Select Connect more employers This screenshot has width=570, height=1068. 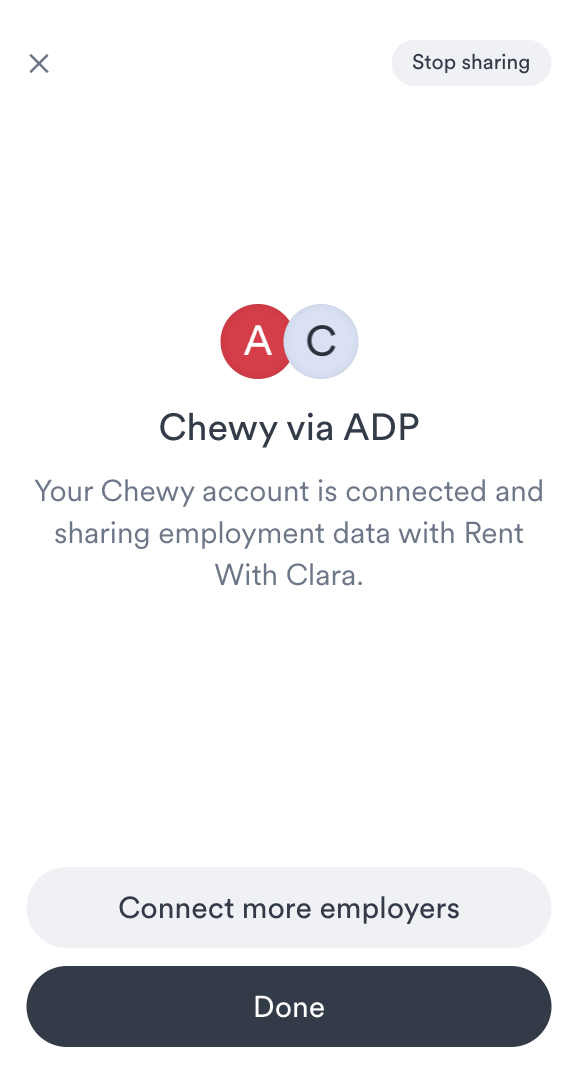coord(289,907)
